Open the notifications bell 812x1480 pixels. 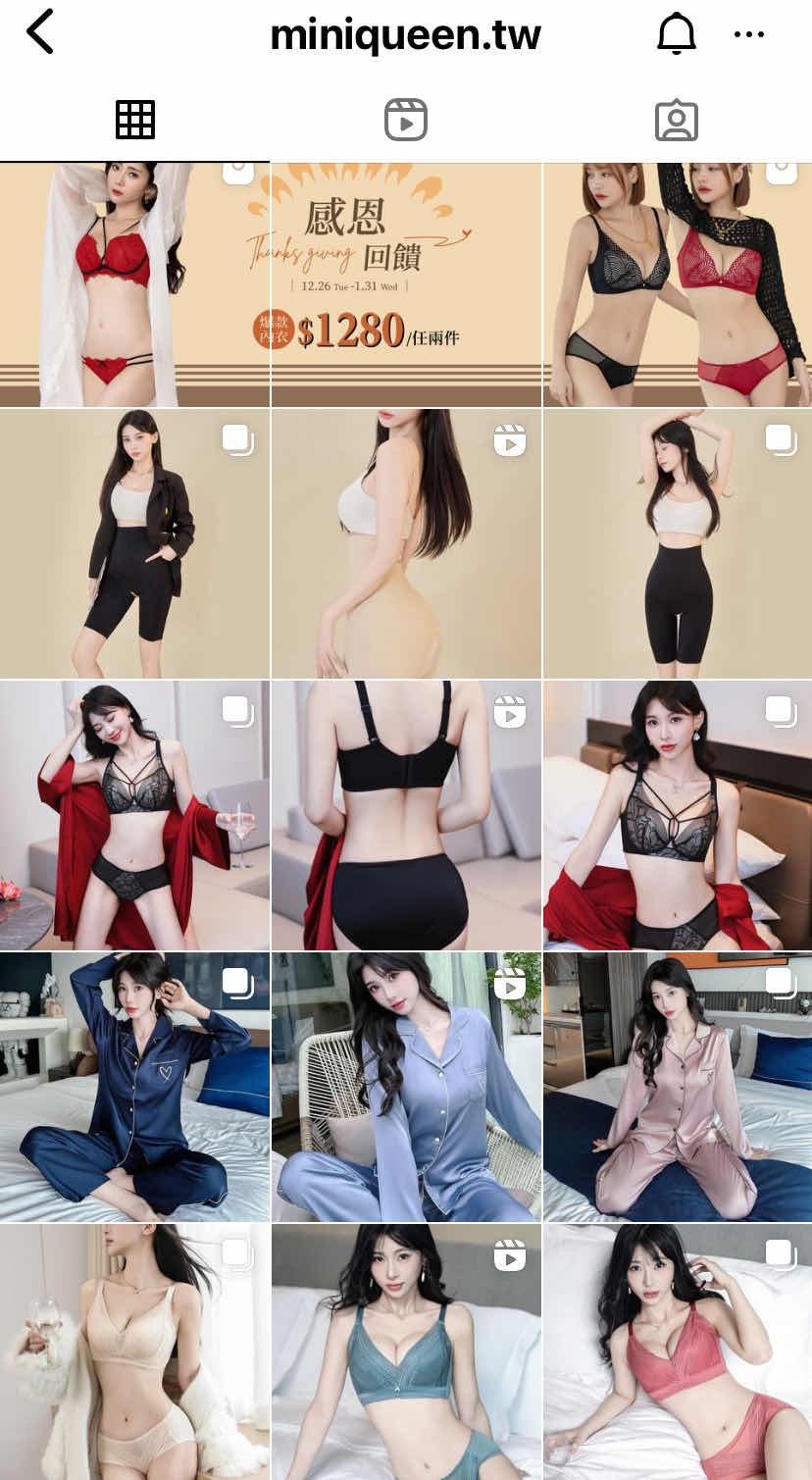[x=676, y=34]
